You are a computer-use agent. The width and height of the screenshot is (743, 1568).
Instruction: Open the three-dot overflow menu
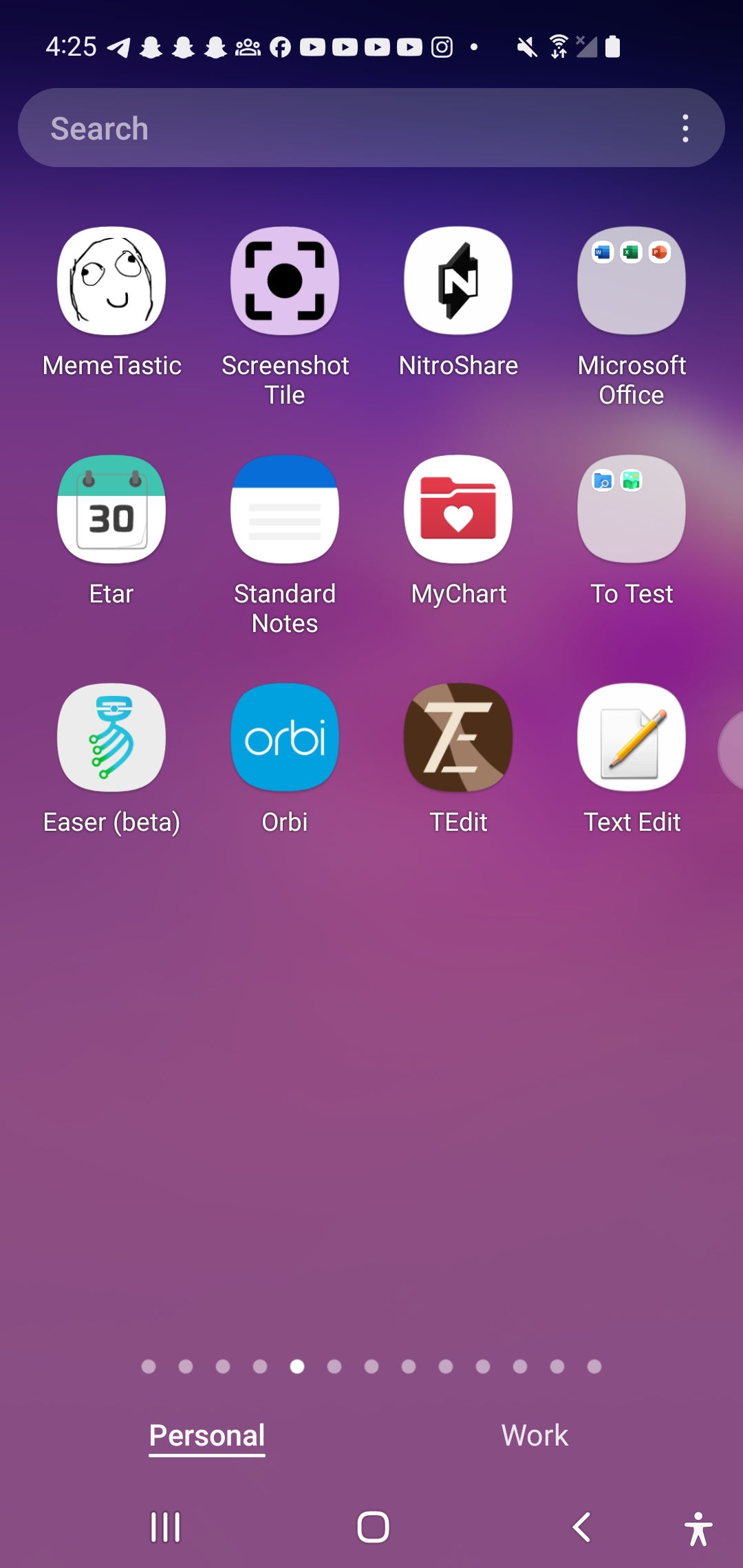pyautogui.click(x=685, y=129)
